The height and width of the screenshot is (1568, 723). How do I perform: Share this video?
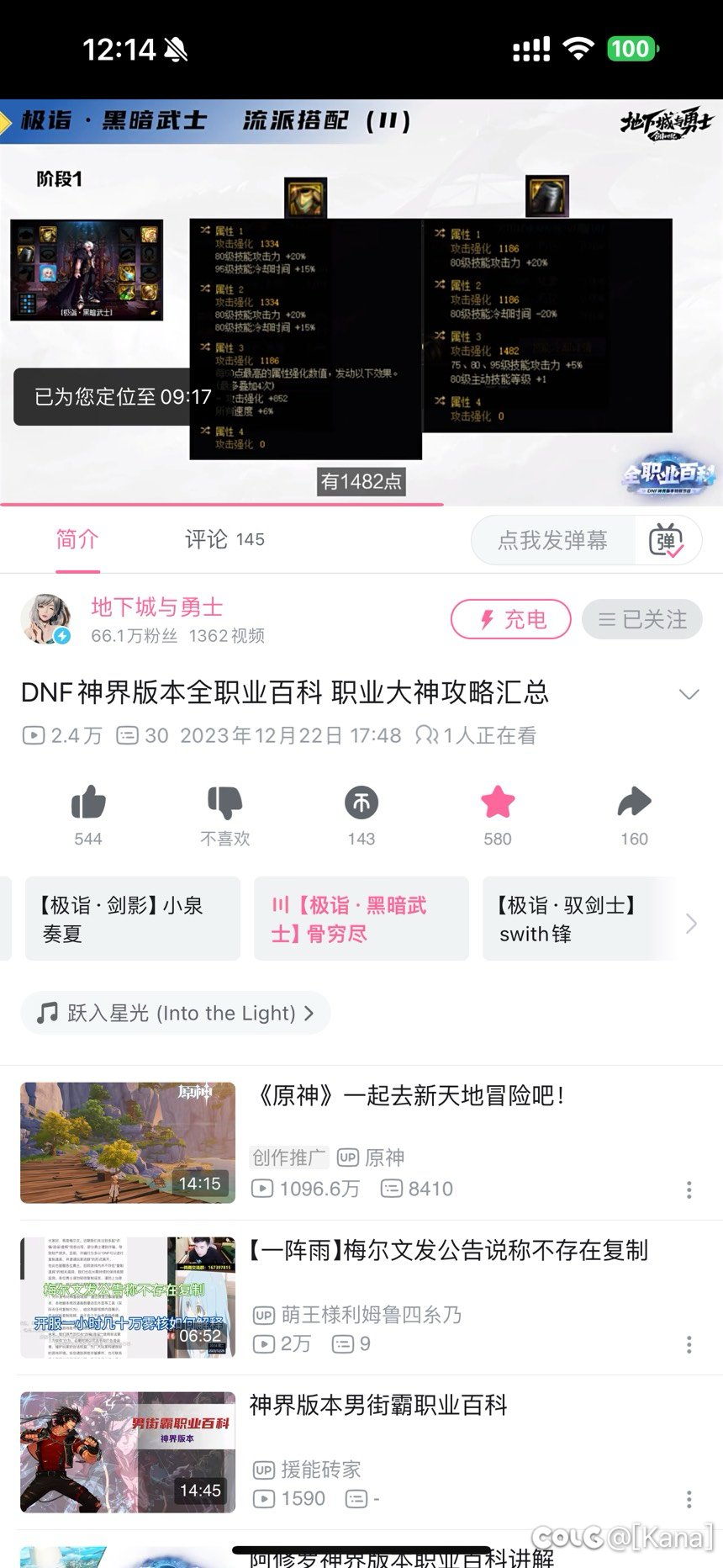[x=634, y=814]
